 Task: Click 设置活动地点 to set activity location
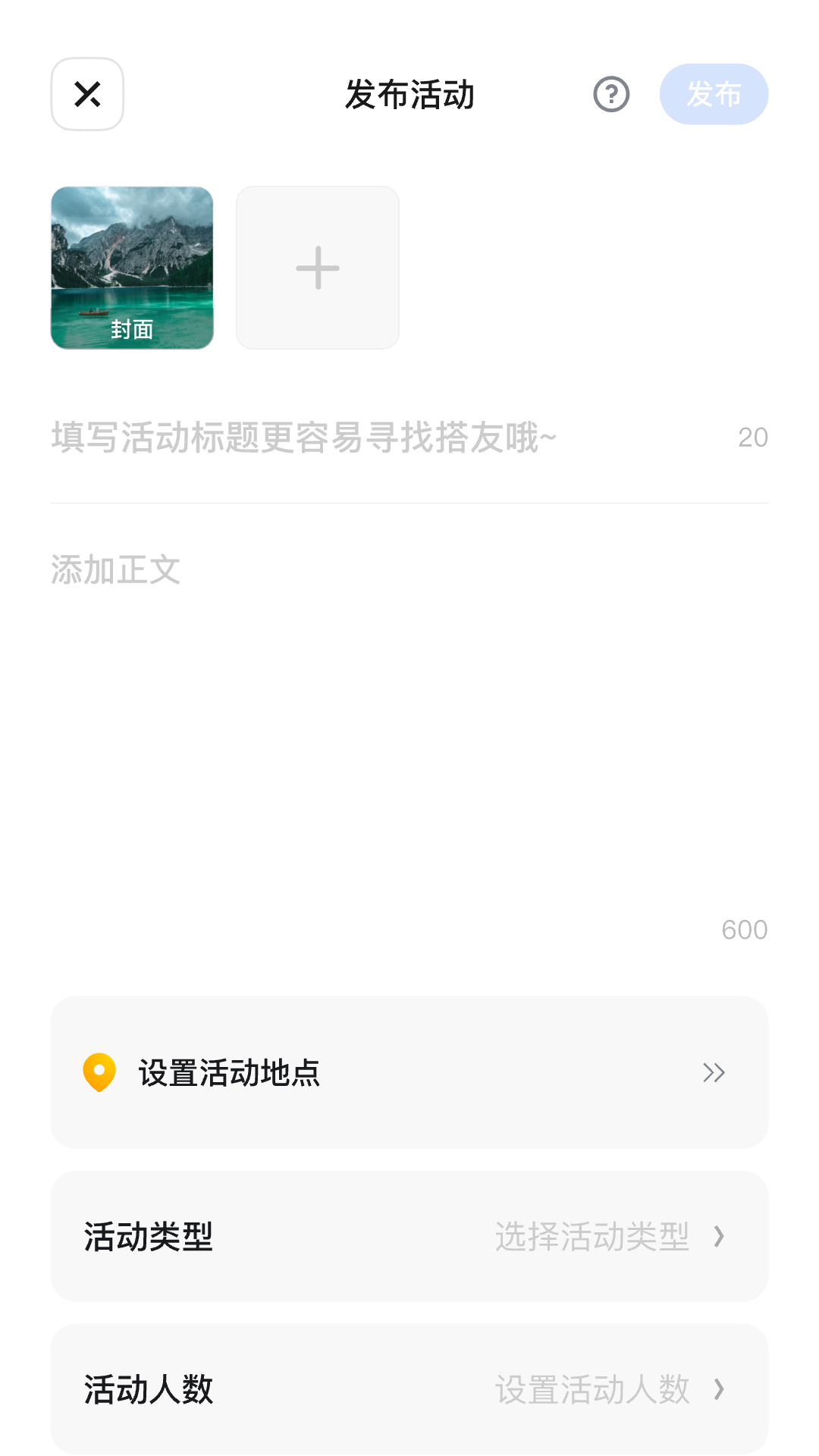pos(228,1072)
